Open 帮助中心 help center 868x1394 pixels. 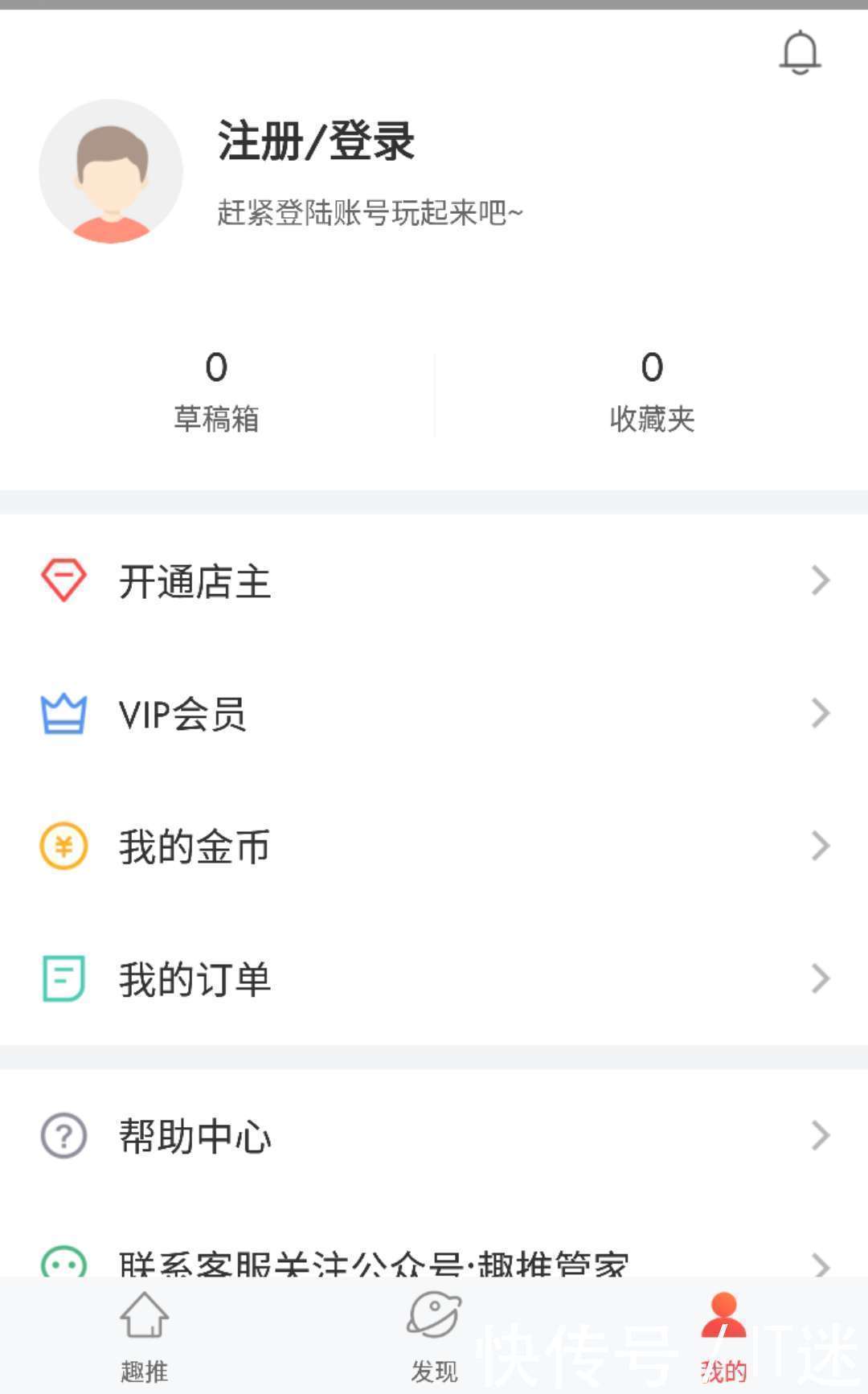point(434,1136)
